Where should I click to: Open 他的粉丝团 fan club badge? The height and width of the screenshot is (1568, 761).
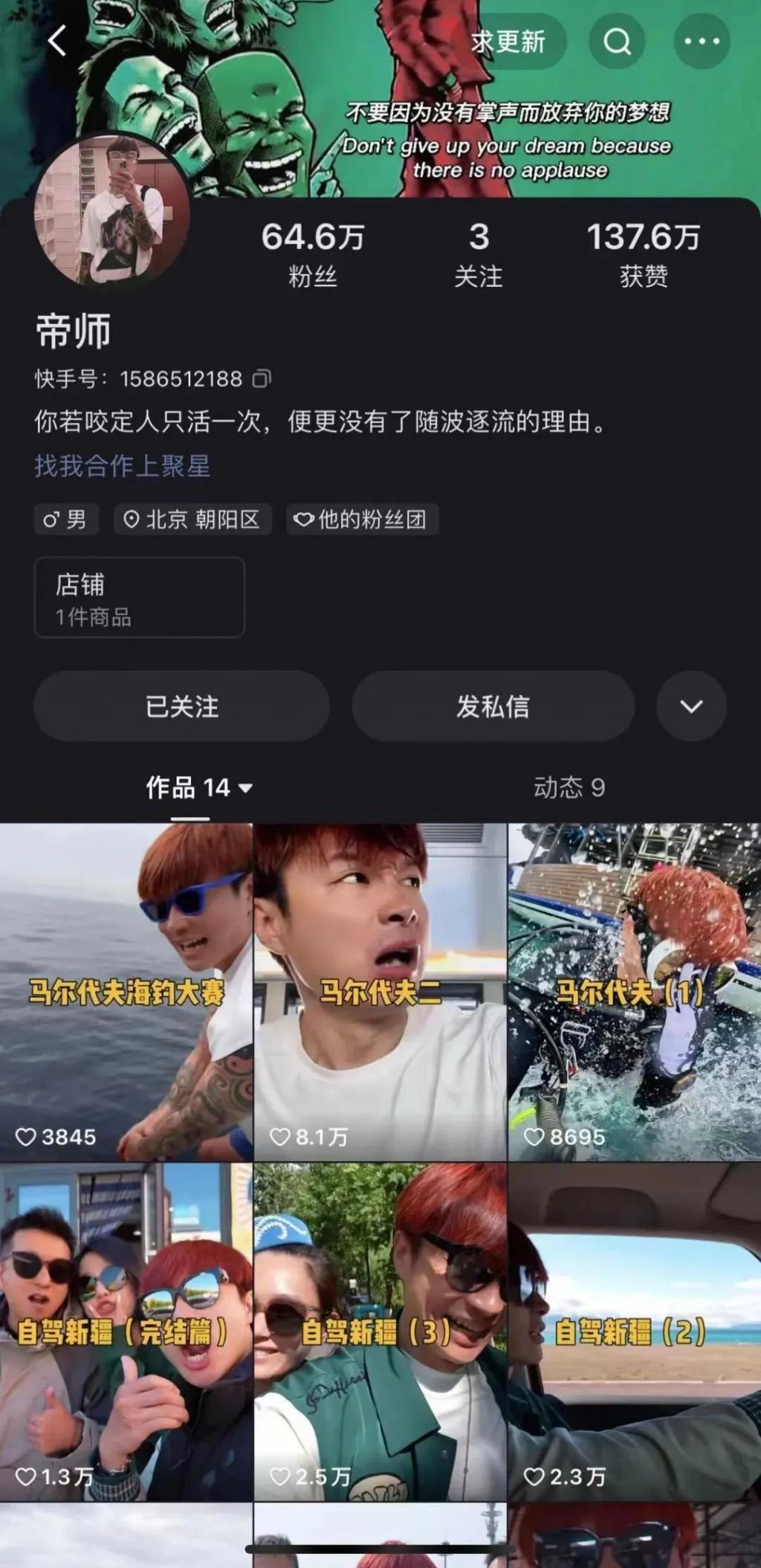(362, 520)
